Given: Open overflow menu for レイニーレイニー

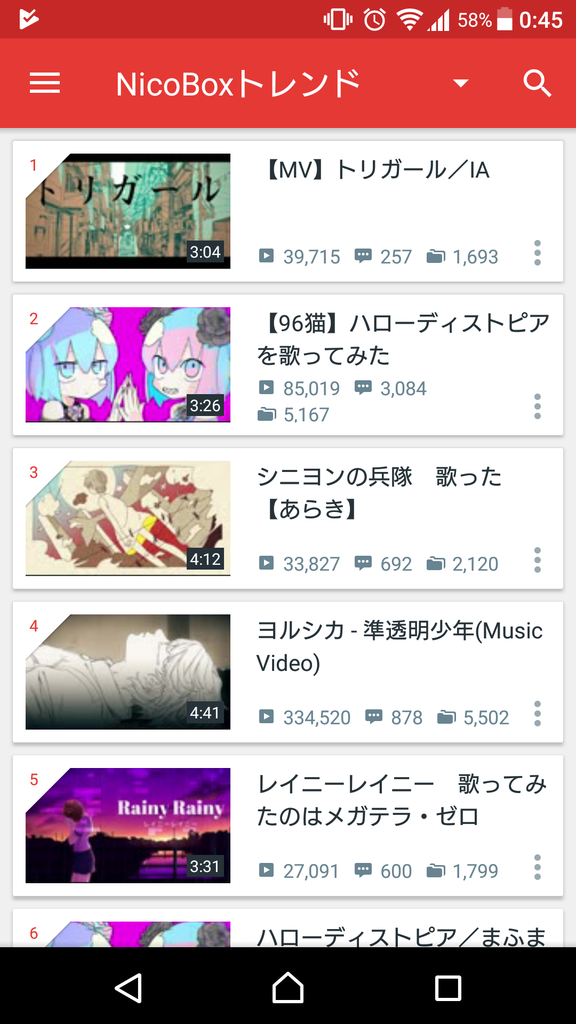Looking at the screenshot, I should 537,867.
